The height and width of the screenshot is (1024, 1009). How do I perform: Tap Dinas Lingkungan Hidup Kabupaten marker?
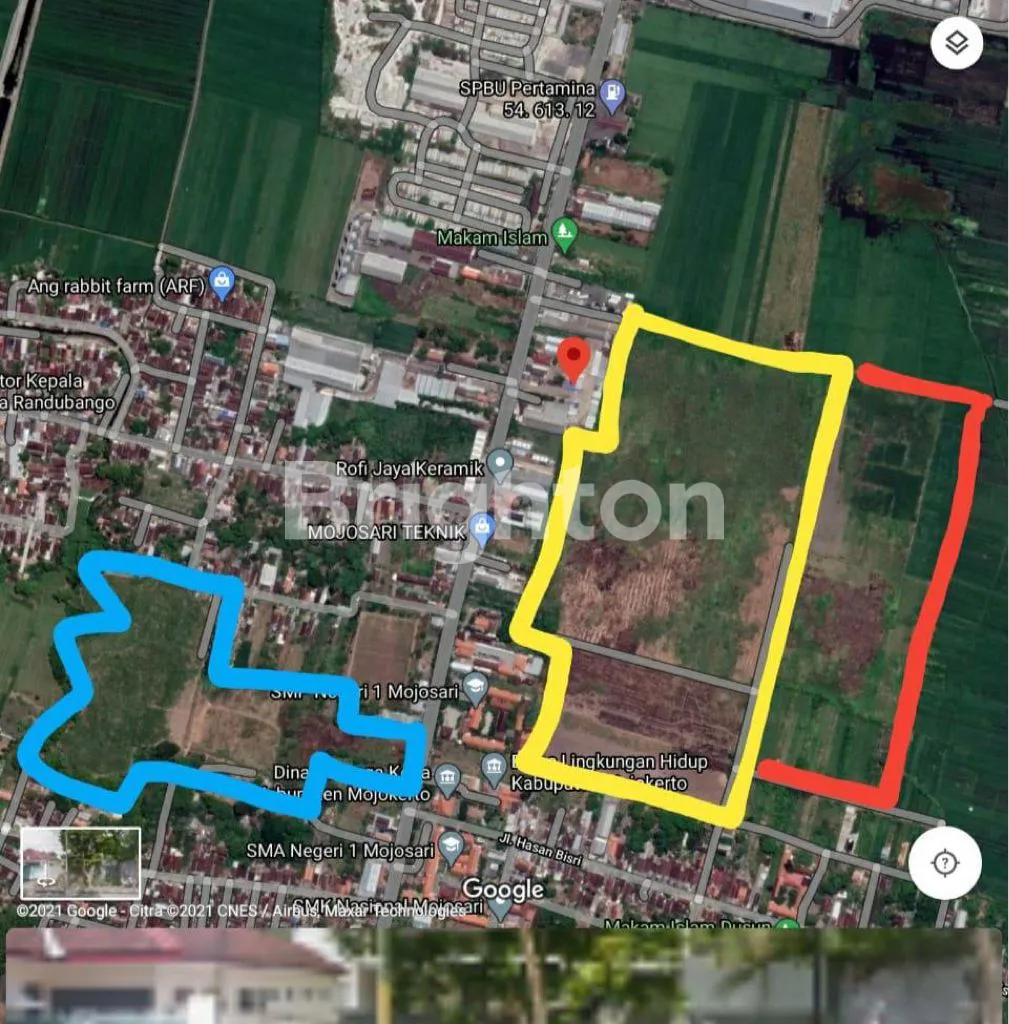click(492, 769)
